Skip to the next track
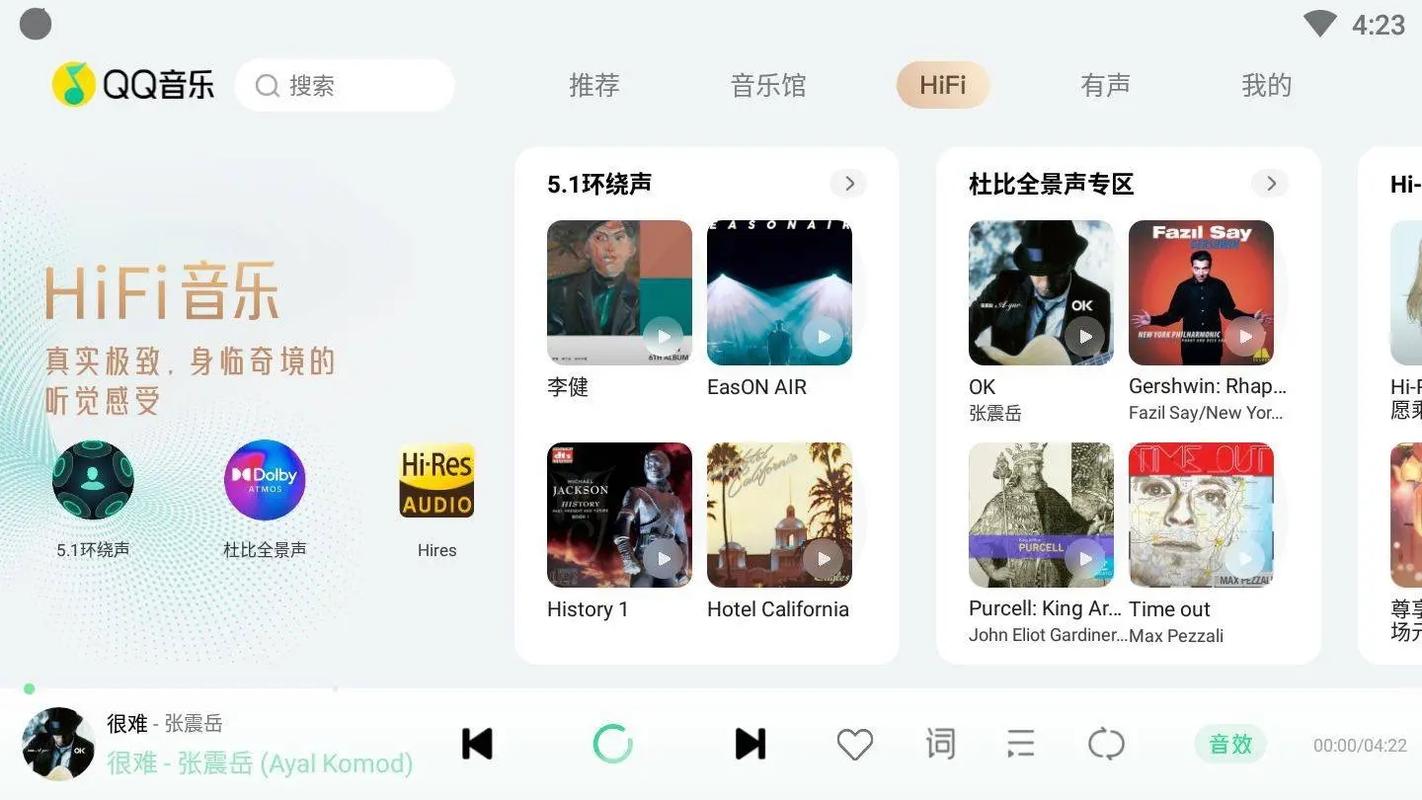The height and width of the screenshot is (800, 1422). [x=750, y=744]
